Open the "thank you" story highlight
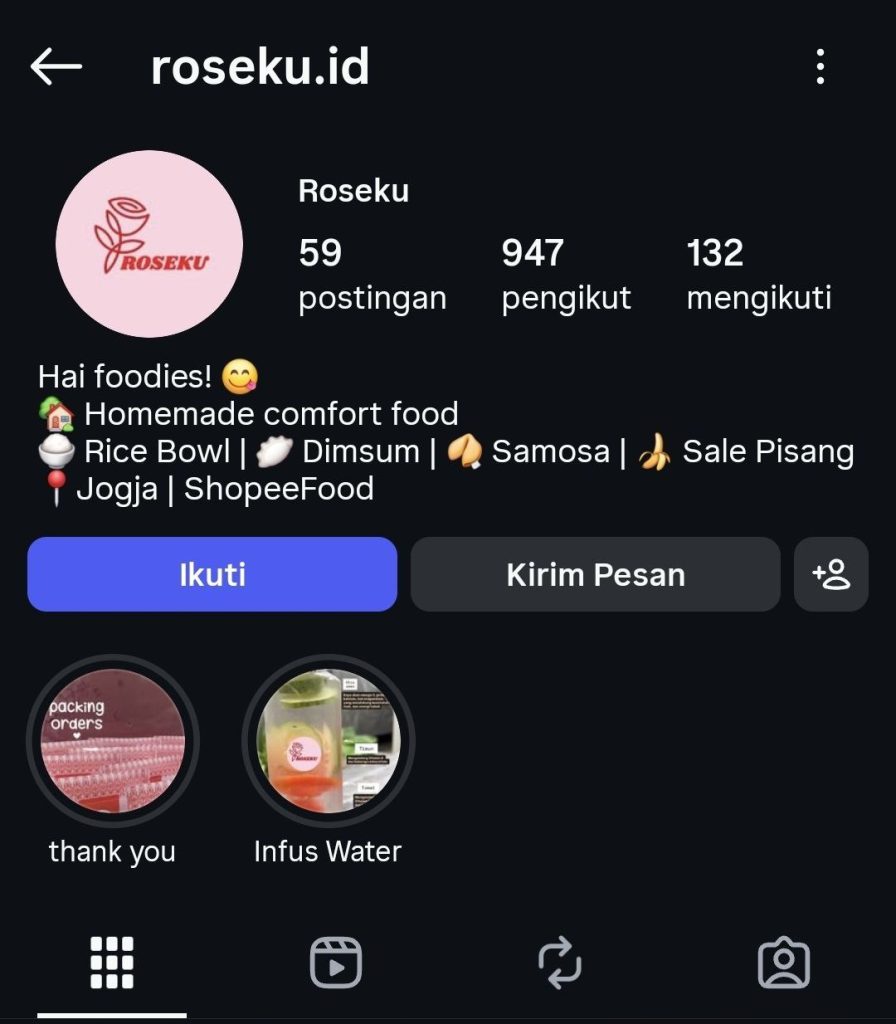 pos(112,741)
